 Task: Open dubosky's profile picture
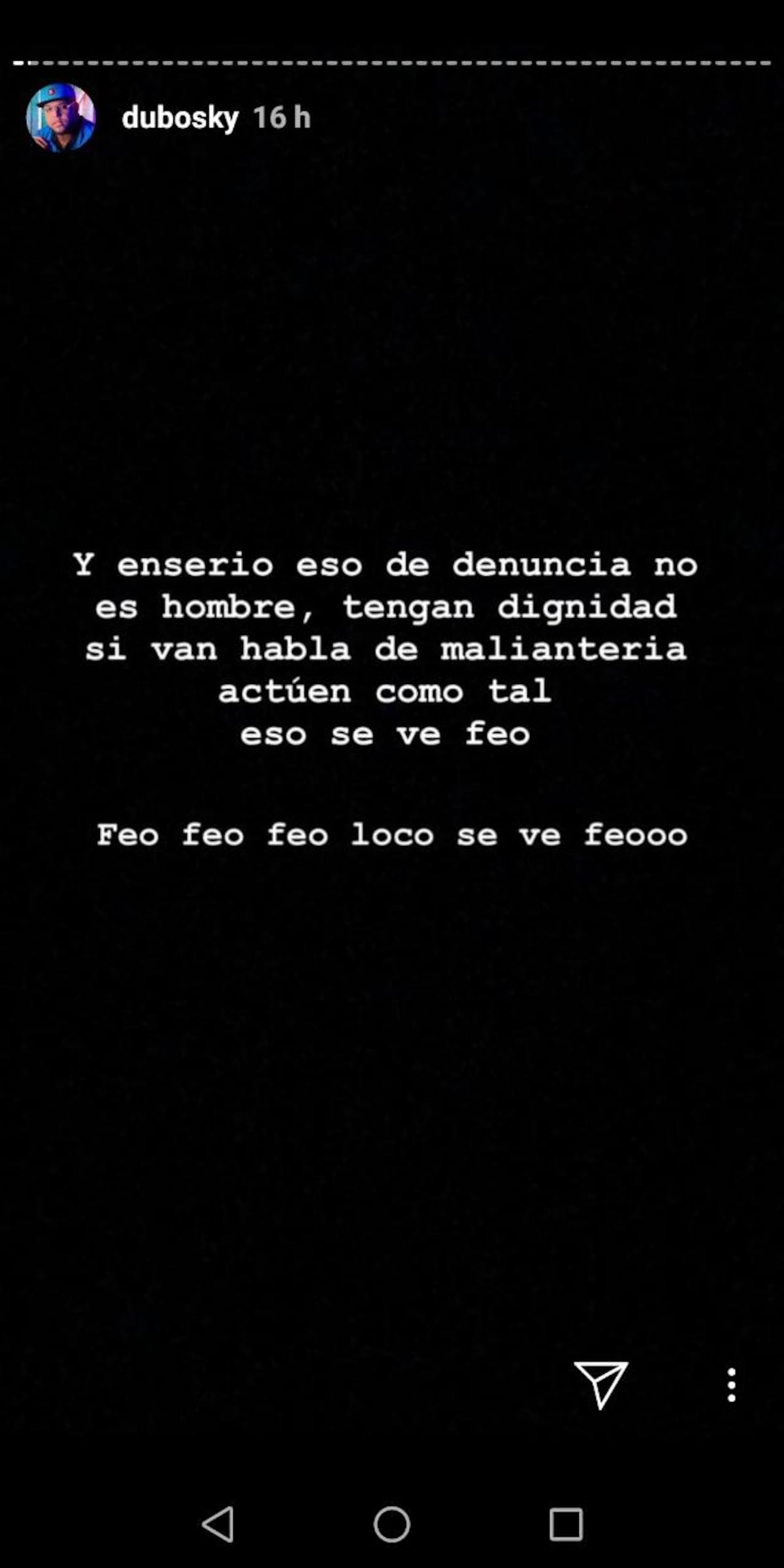click(x=61, y=118)
